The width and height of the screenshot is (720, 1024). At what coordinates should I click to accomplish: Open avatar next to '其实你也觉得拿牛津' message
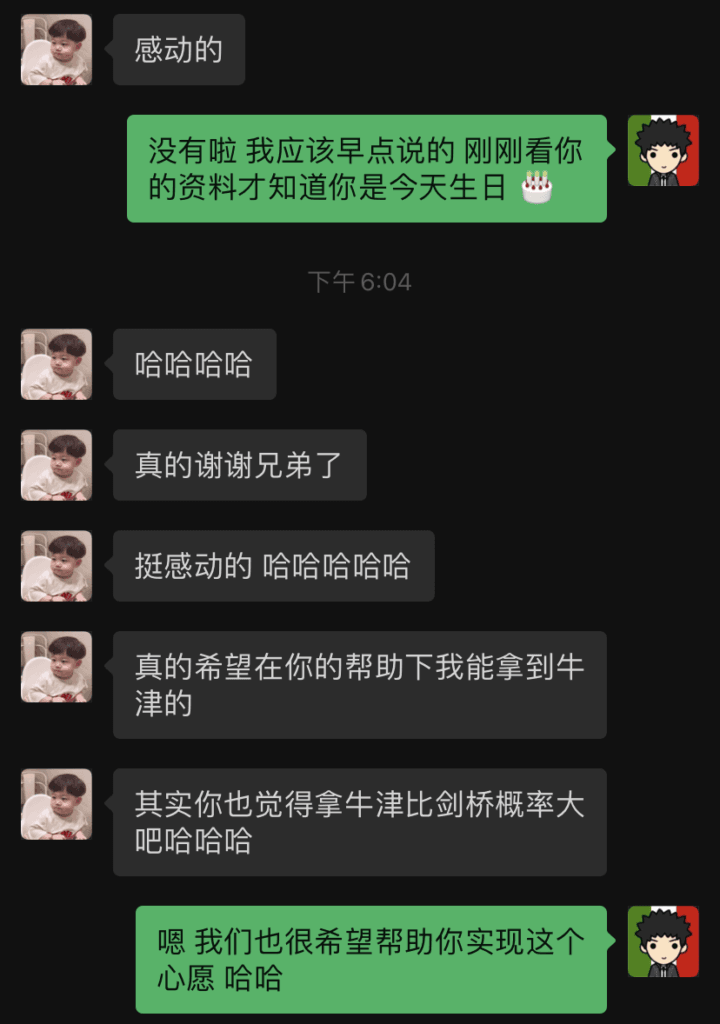pos(56,804)
